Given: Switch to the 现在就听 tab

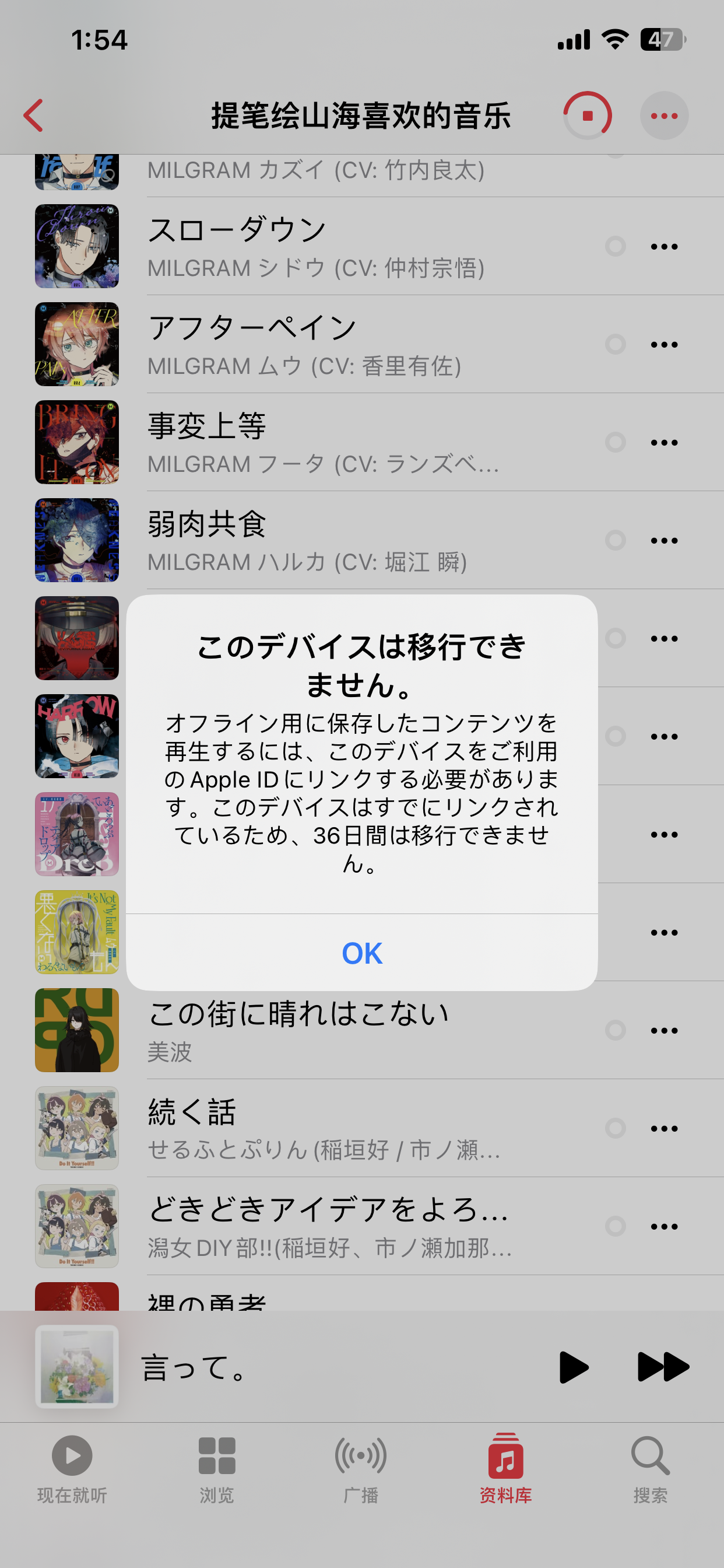Looking at the screenshot, I should (72, 1467).
